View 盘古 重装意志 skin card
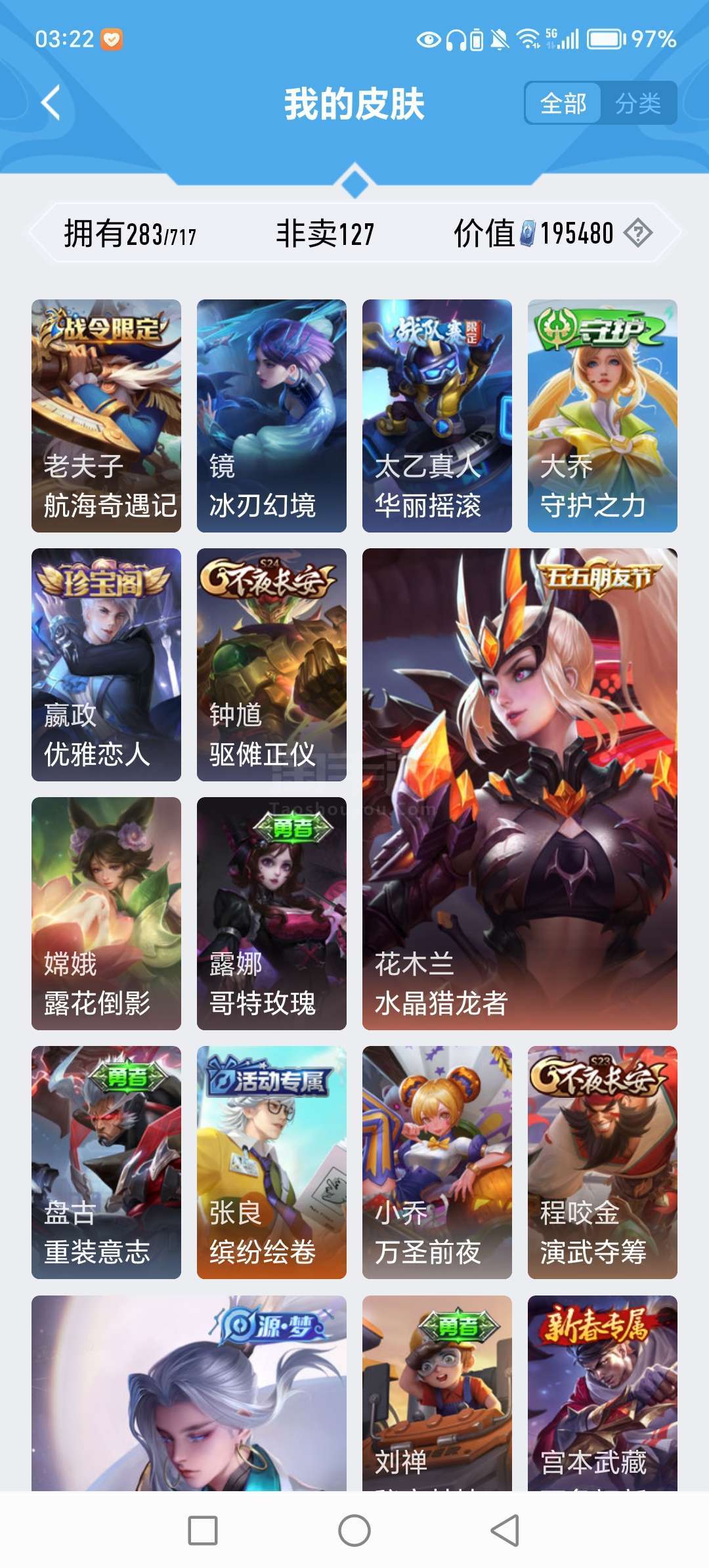Viewport: 709px width, 1568px height. [106, 1162]
